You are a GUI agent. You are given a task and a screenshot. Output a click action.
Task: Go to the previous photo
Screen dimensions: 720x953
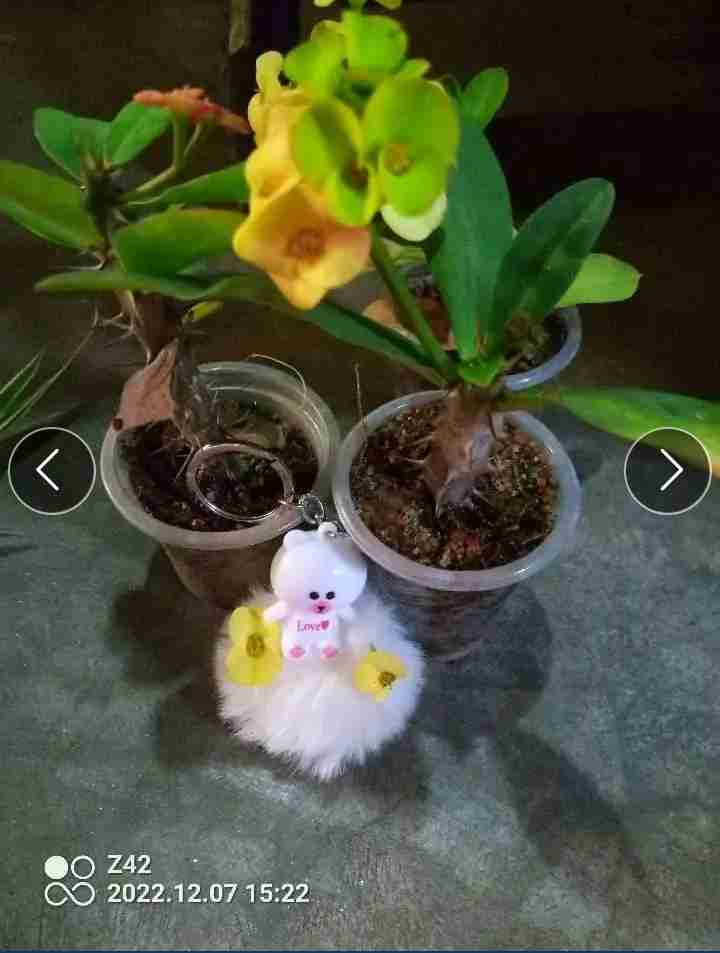point(51,471)
